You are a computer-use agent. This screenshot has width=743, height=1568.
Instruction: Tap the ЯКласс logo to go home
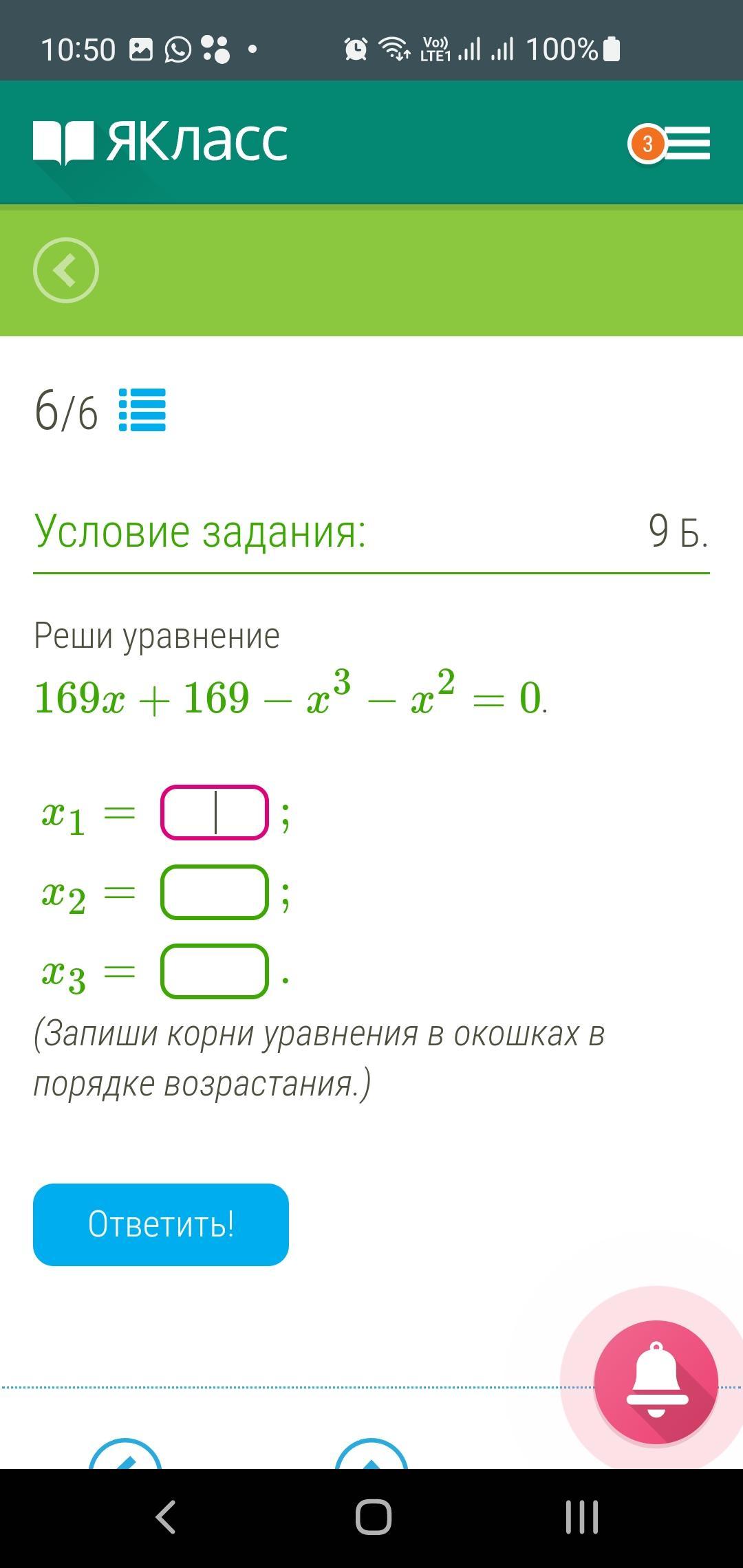[x=160, y=142]
